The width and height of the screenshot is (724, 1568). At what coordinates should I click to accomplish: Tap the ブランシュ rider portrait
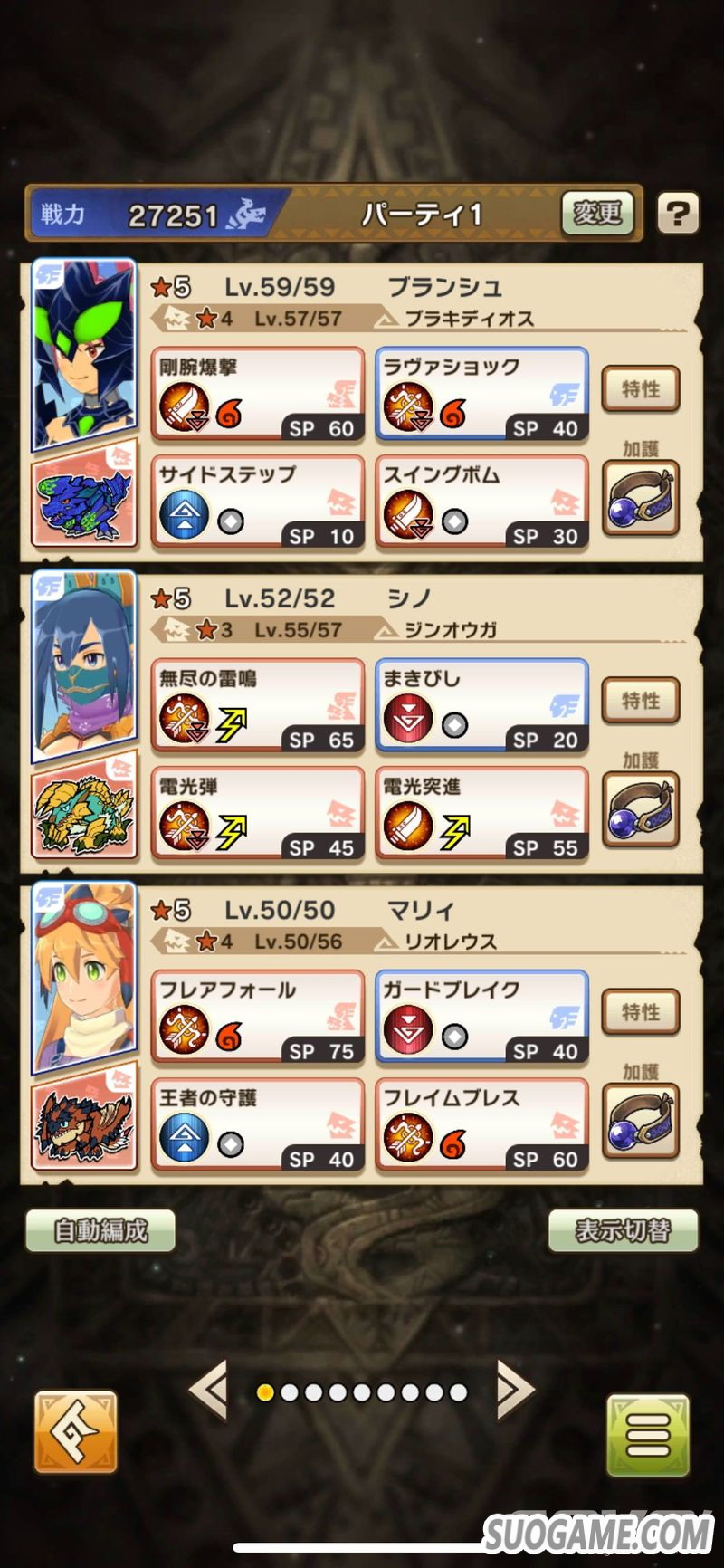point(84,353)
